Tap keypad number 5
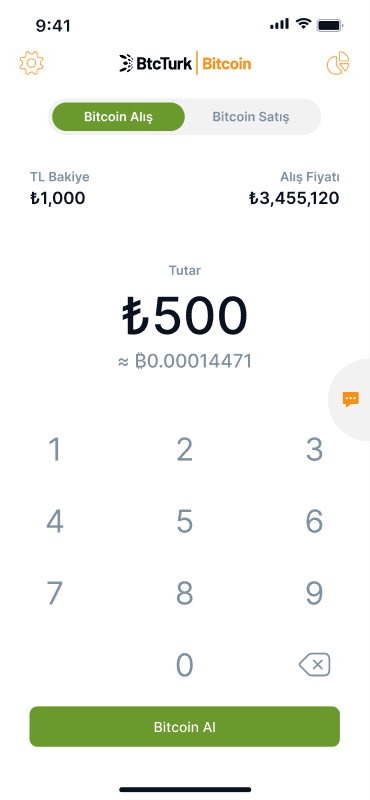This screenshot has width=370, height=800. 184,521
